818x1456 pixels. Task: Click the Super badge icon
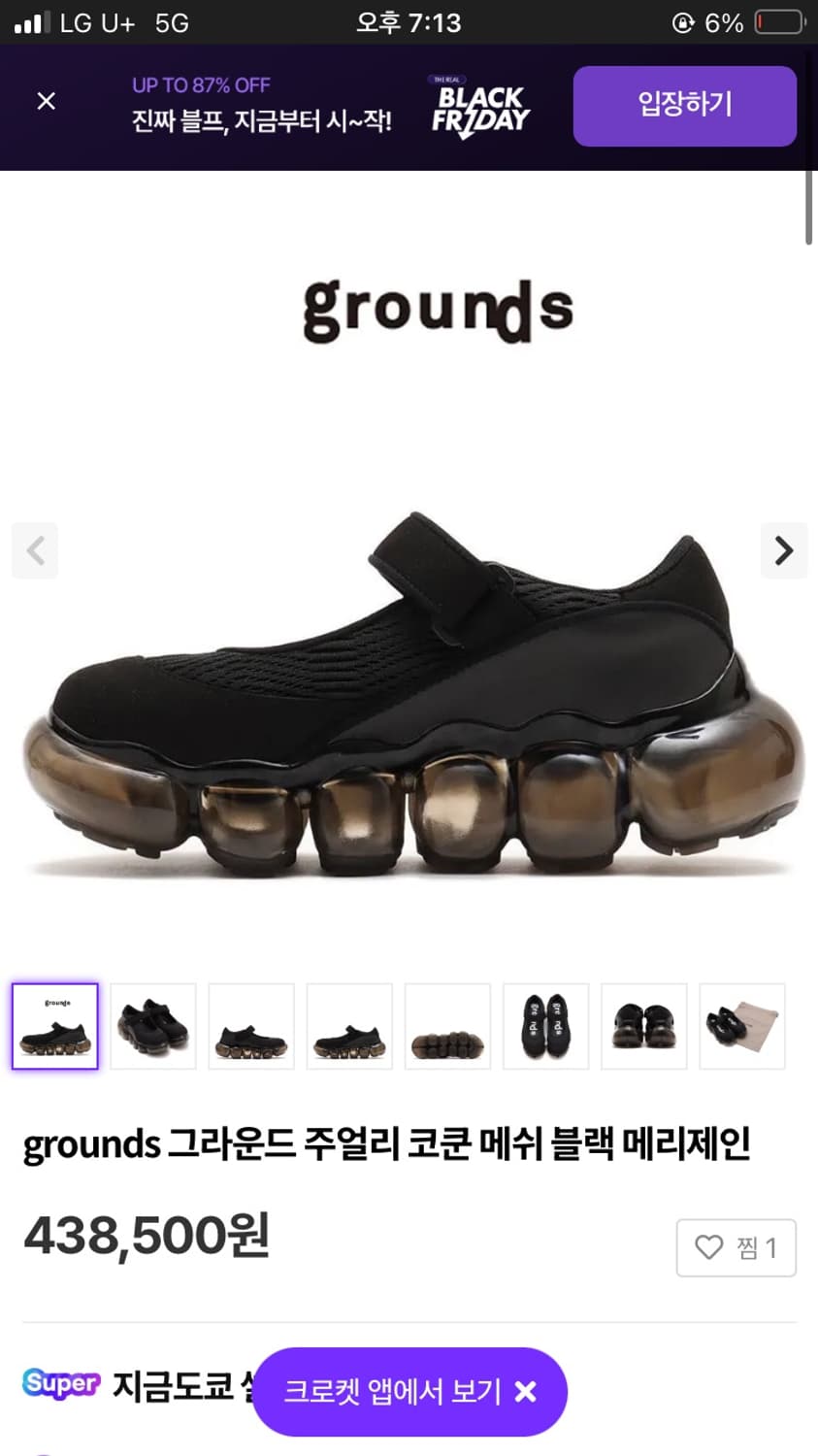point(61,1384)
